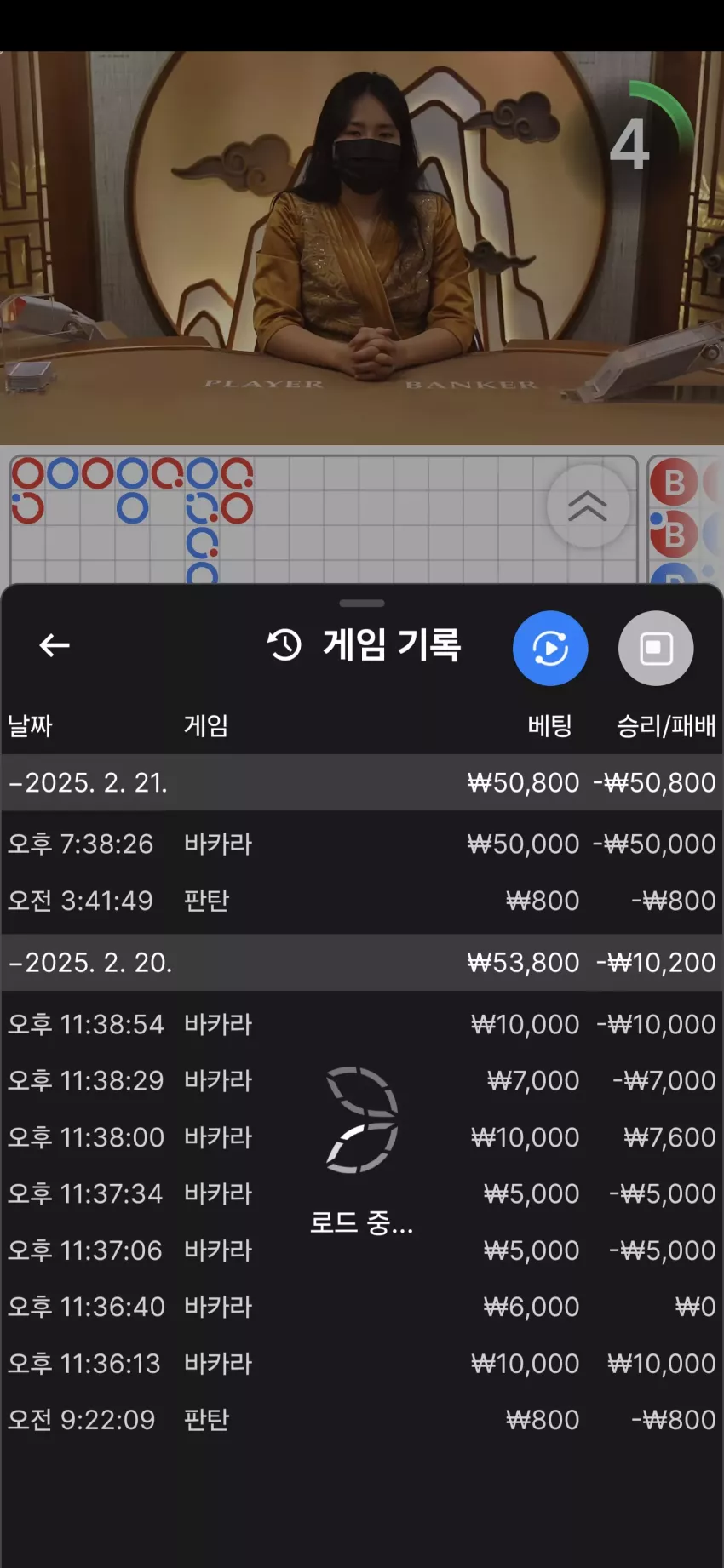Collapse the 2025. 2. 20. date group
Screen dimensions: 724x1568
[x=362, y=963]
